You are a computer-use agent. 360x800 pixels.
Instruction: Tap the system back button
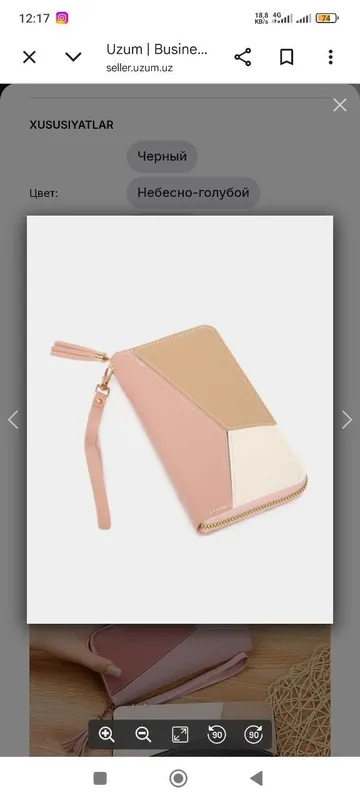[x=256, y=779]
